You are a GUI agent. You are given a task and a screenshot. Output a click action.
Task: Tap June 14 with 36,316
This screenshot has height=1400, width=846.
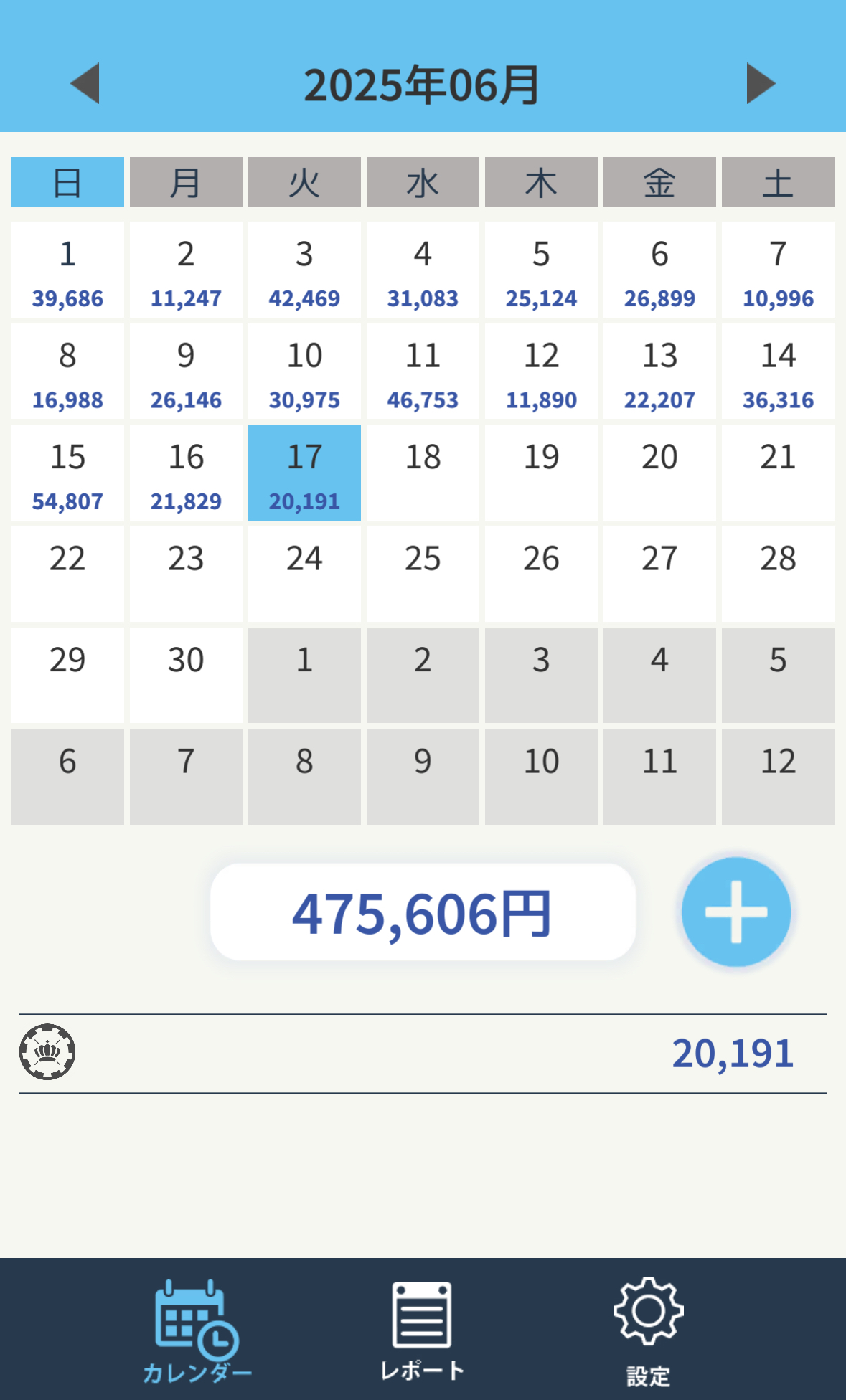(778, 371)
